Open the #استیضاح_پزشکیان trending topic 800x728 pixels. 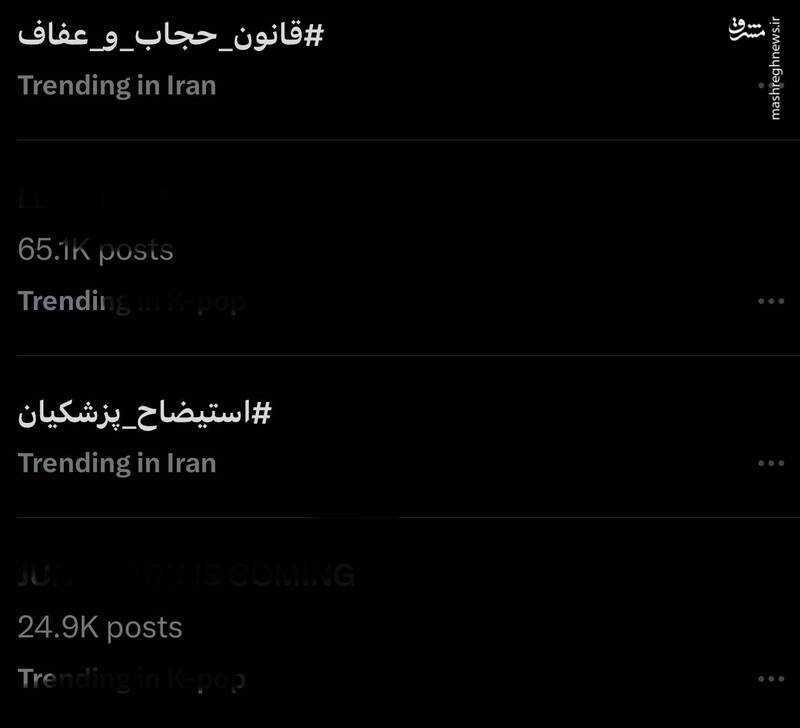145,413
